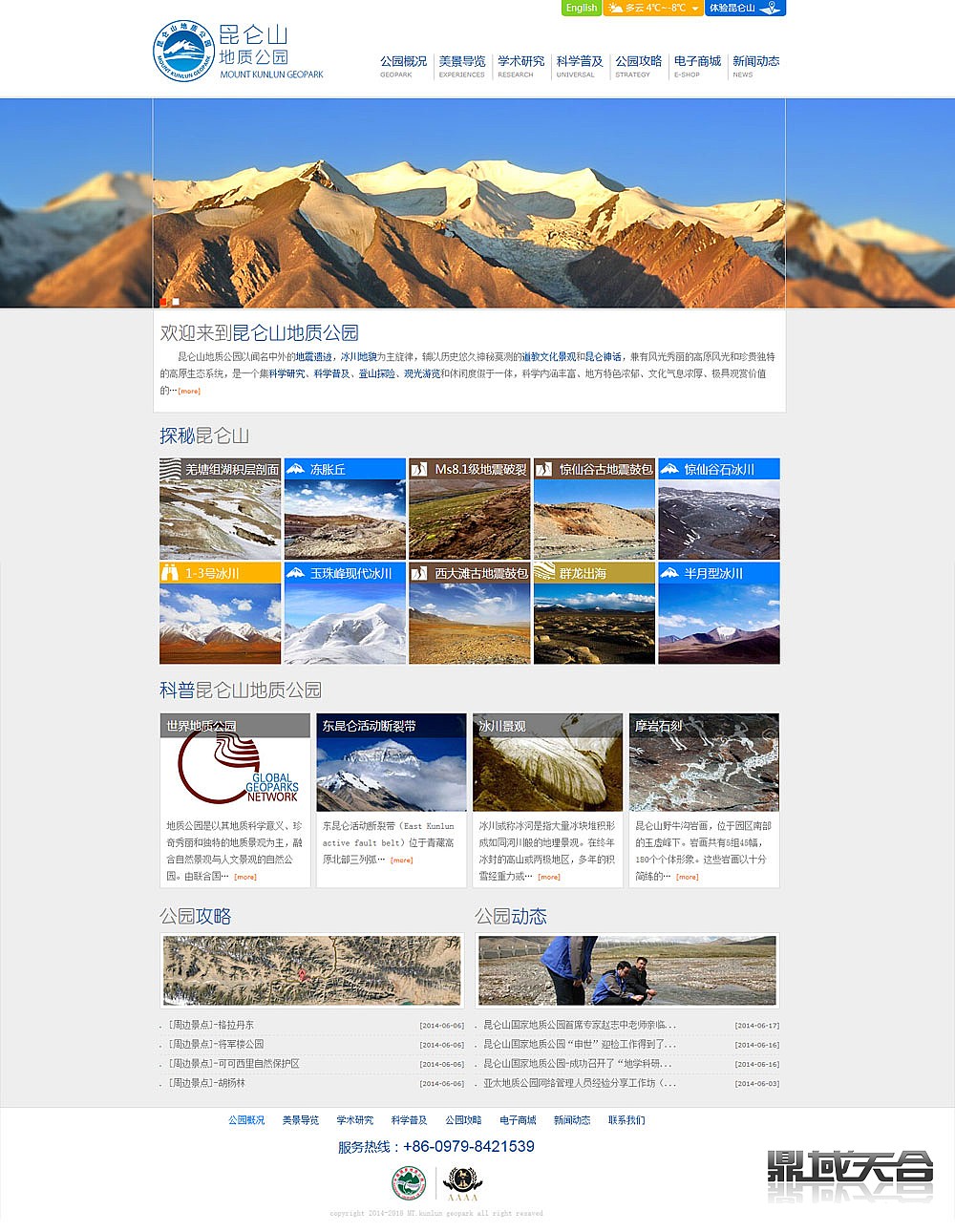The height and width of the screenshot is (1232, 955).
Task: View the Ms8.1级地震破裂 tile
Action: pos(469,509)
